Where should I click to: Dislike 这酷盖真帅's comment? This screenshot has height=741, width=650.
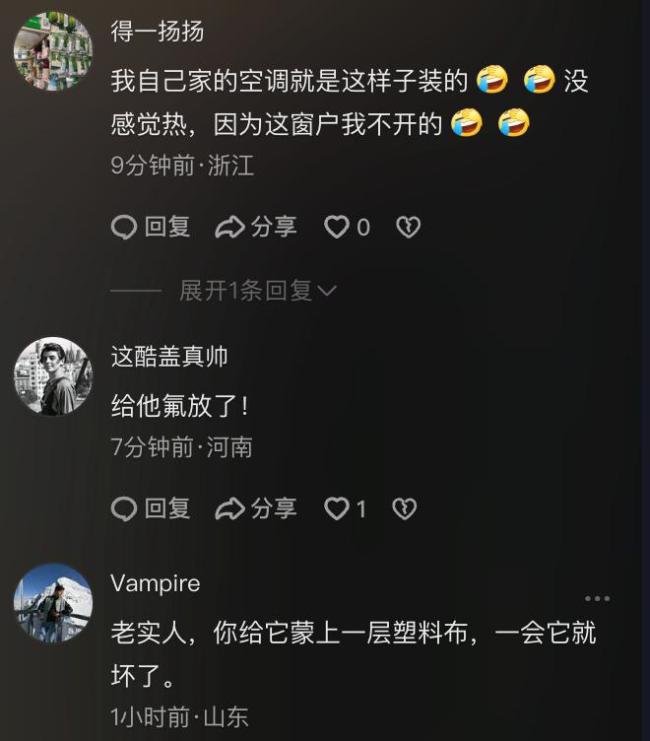[x=404, y=509]
